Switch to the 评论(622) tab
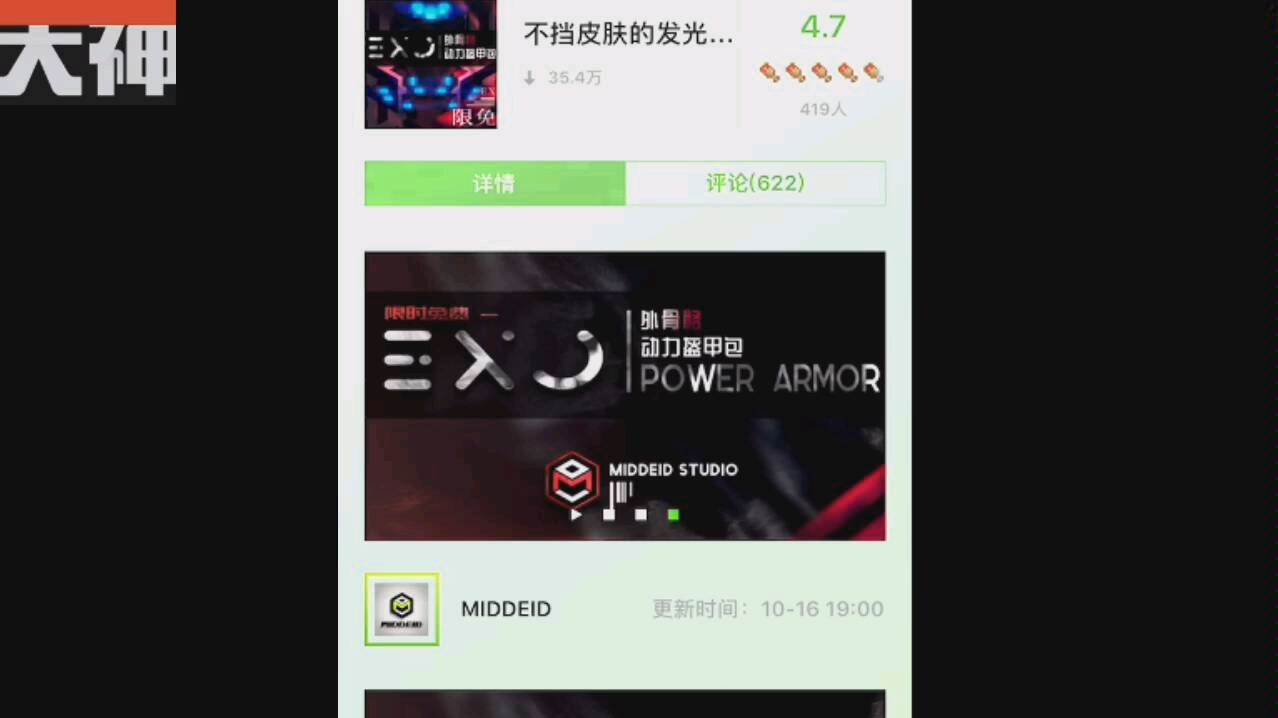This screenshot has width=1278, height=718. point(755,183)
